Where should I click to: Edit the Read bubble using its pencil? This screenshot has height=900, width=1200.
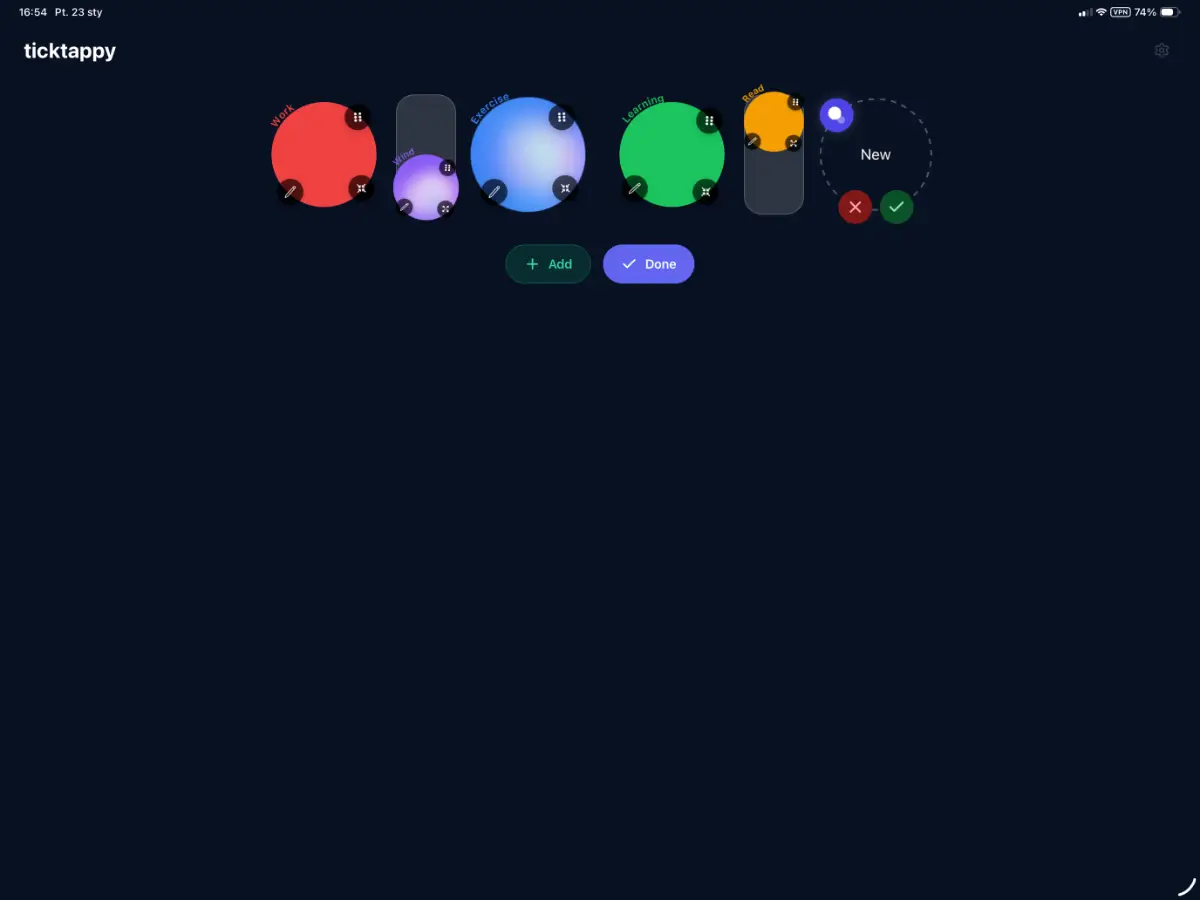[x=753, y=142]
